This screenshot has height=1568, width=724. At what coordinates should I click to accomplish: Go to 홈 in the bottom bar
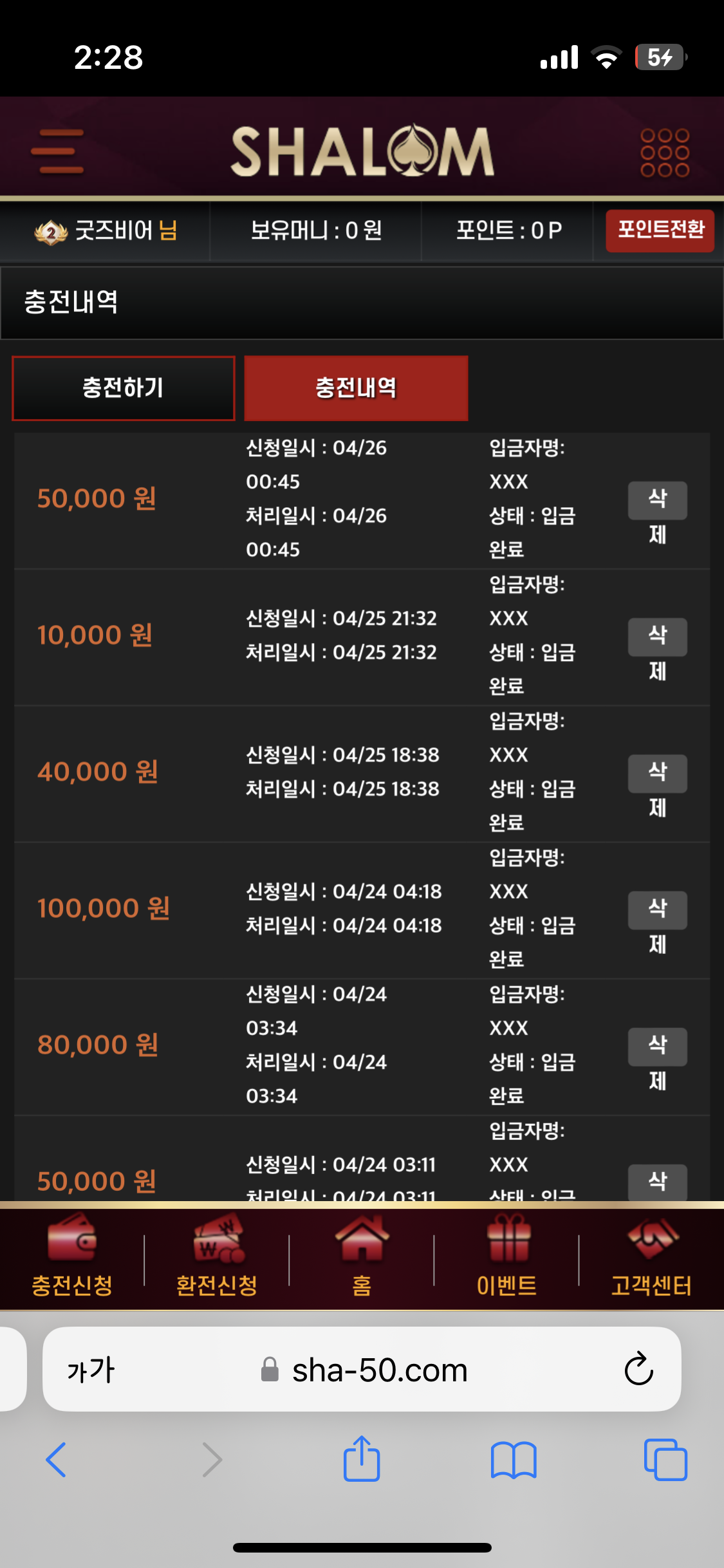(362, 1256)
